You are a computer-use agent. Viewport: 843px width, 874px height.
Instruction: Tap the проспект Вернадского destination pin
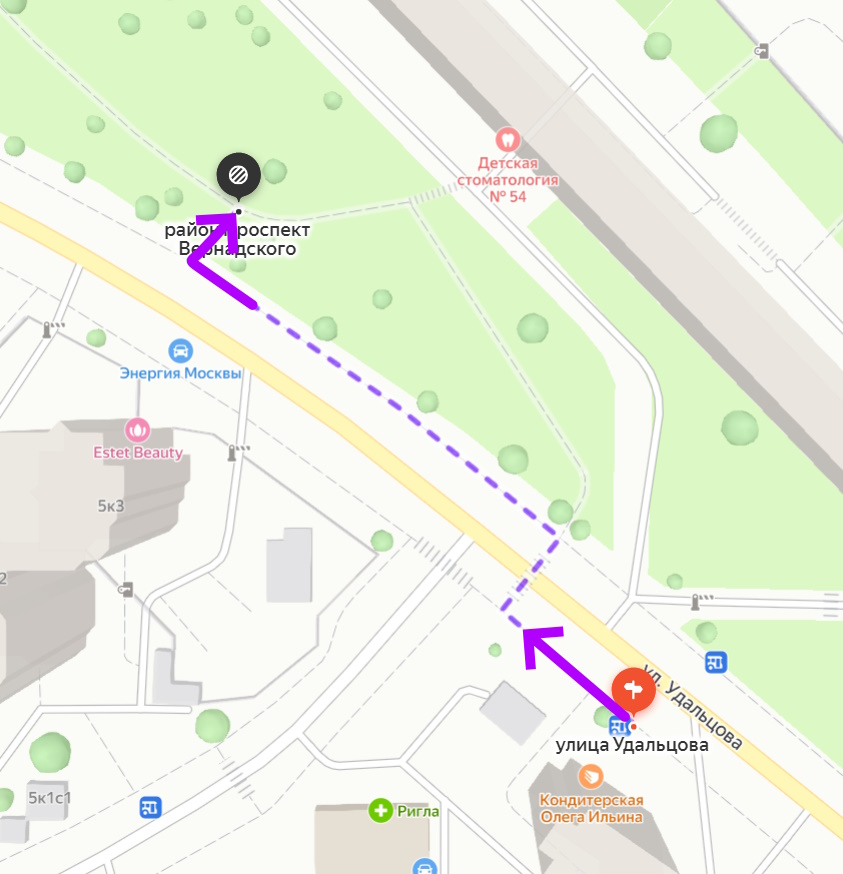tap(239, 176)
